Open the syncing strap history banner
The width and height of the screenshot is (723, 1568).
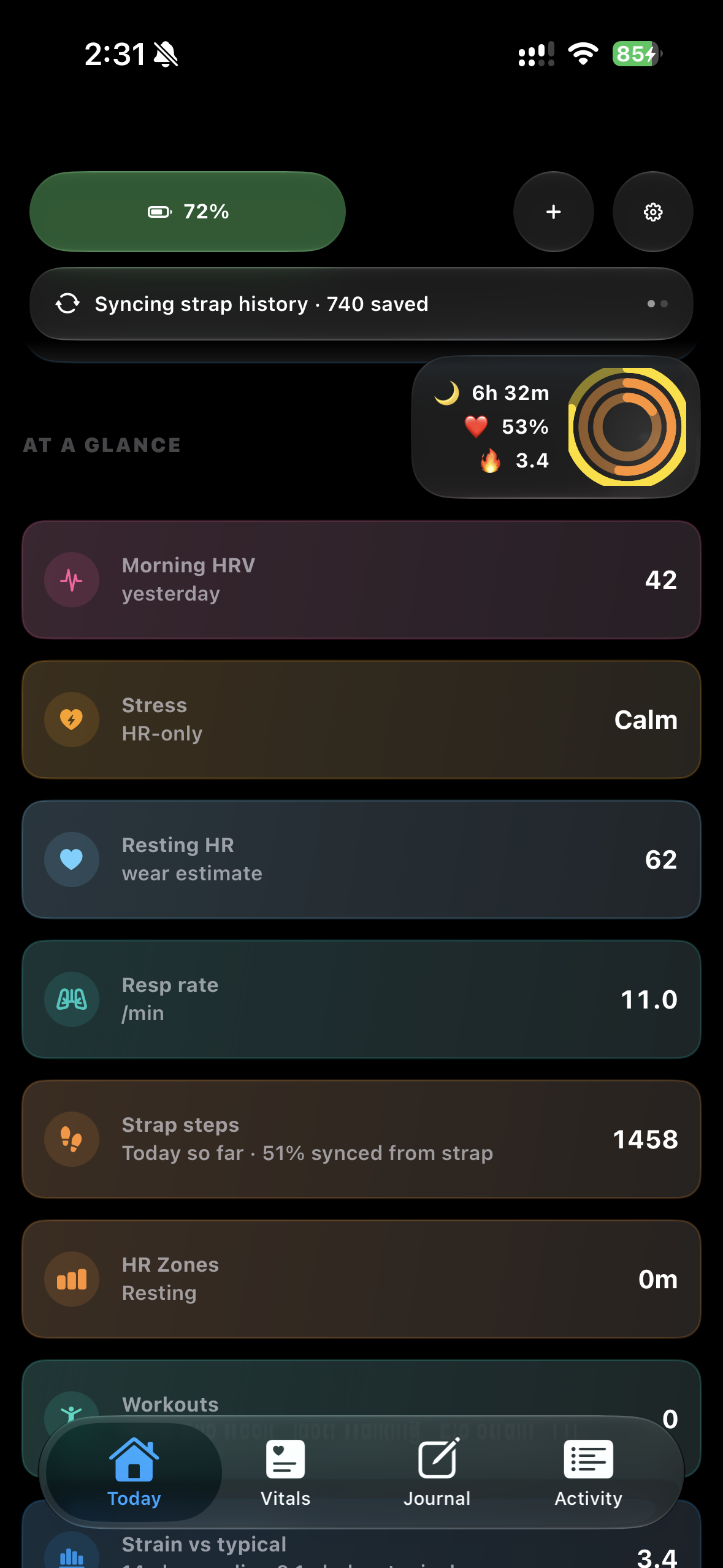pyautogui.click(x=361, y=304)
